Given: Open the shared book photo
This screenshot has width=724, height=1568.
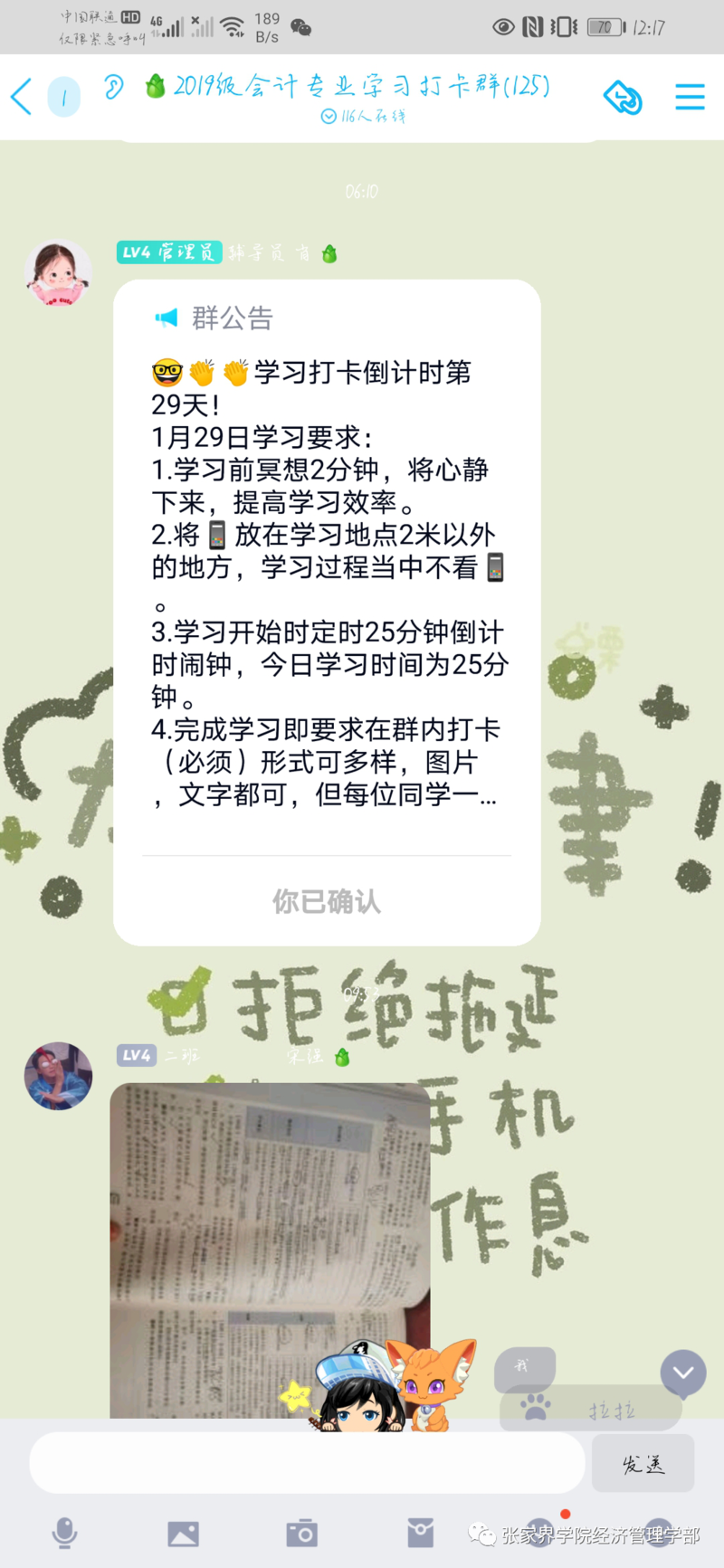Looking at the screenshot, I should (270, 1249).
